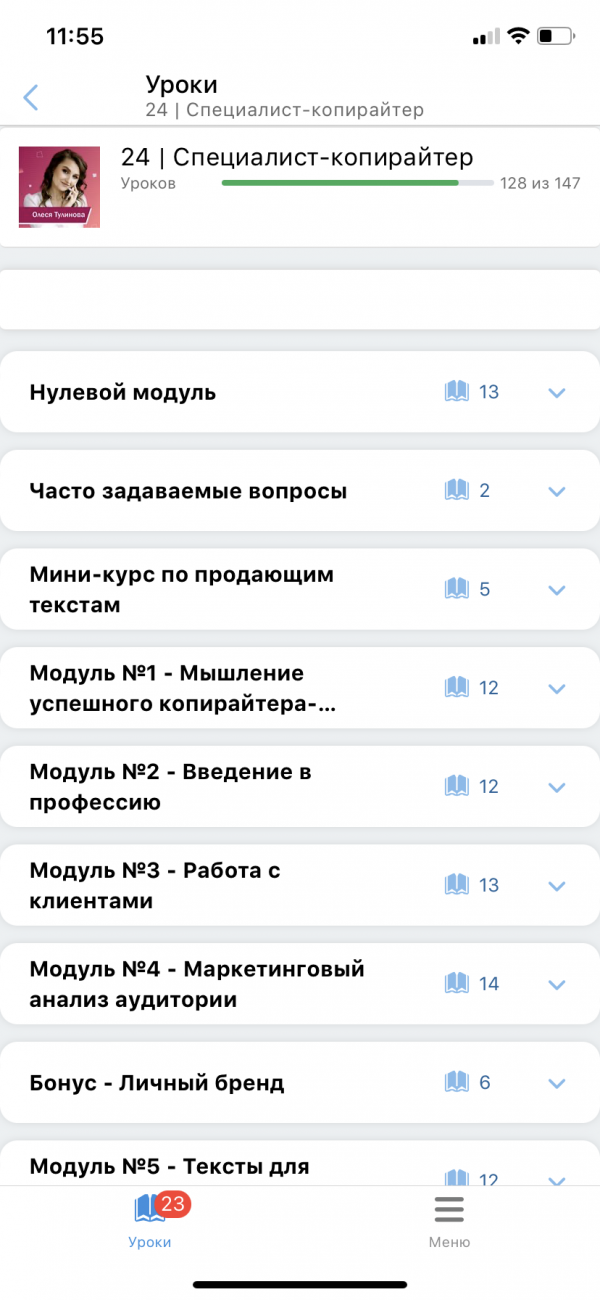Image resolution: width=600 pixels, height=1300 pixels.
Task: Expand the Бонус - Личный бренд section
Action: tap(557, 1082)
